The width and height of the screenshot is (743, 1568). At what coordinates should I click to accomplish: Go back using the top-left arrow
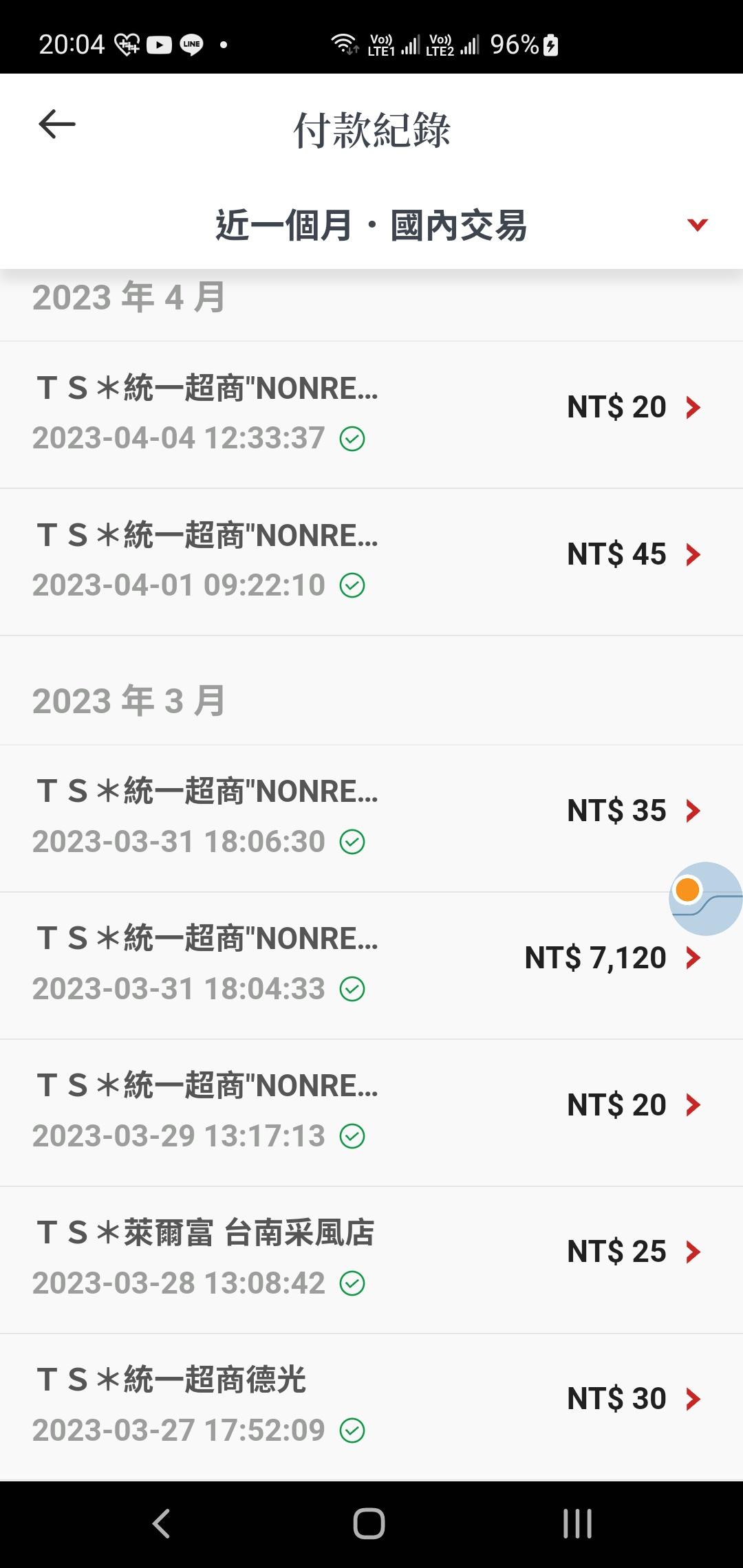click(56, 125)
